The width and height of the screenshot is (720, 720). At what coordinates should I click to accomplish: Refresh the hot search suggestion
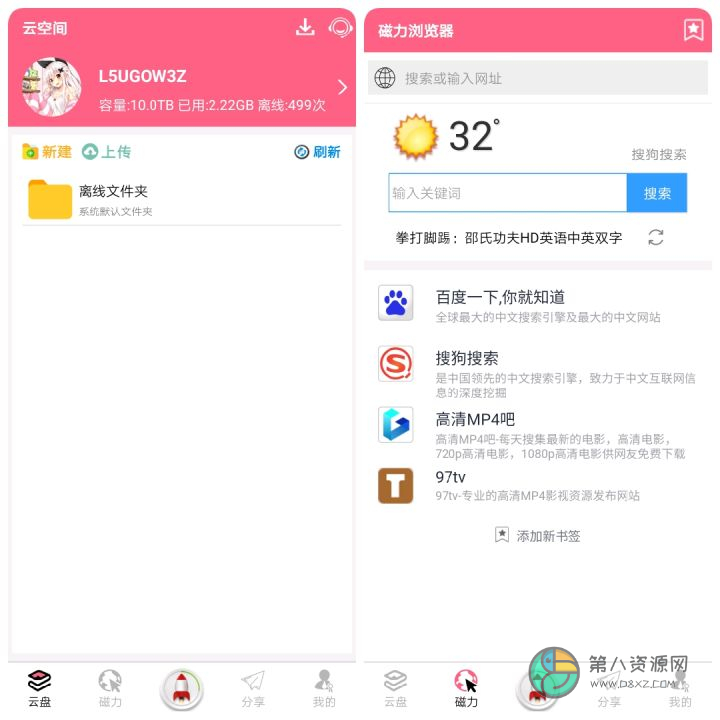(656, 237)
